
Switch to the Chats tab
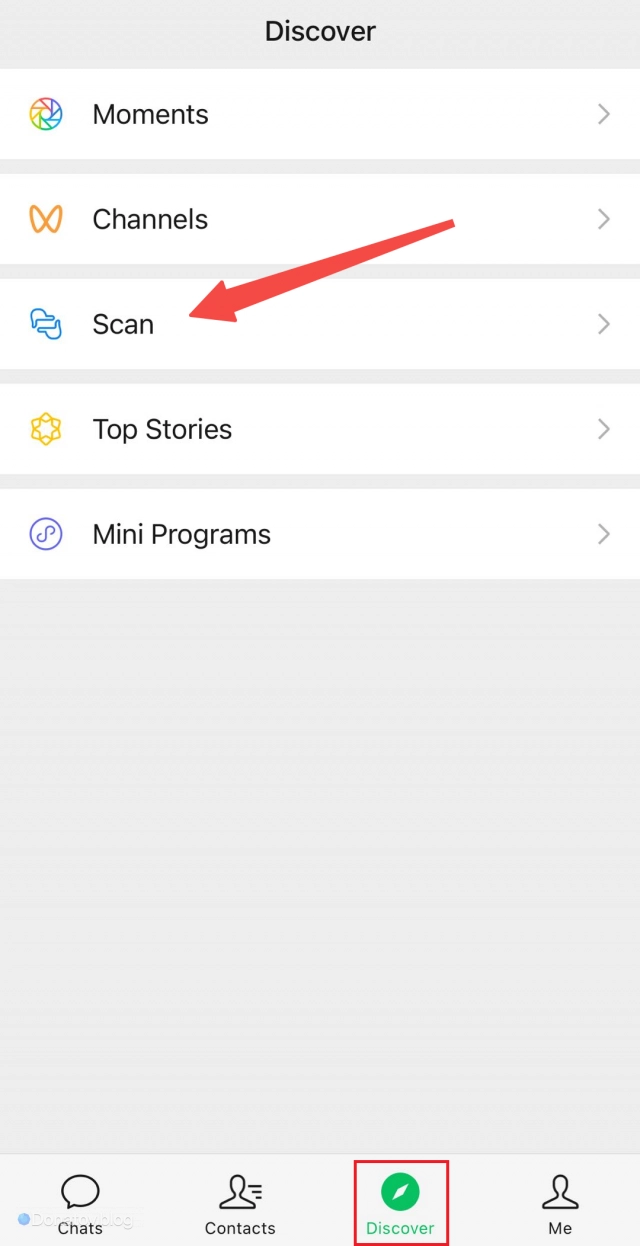coord(80,1203)
